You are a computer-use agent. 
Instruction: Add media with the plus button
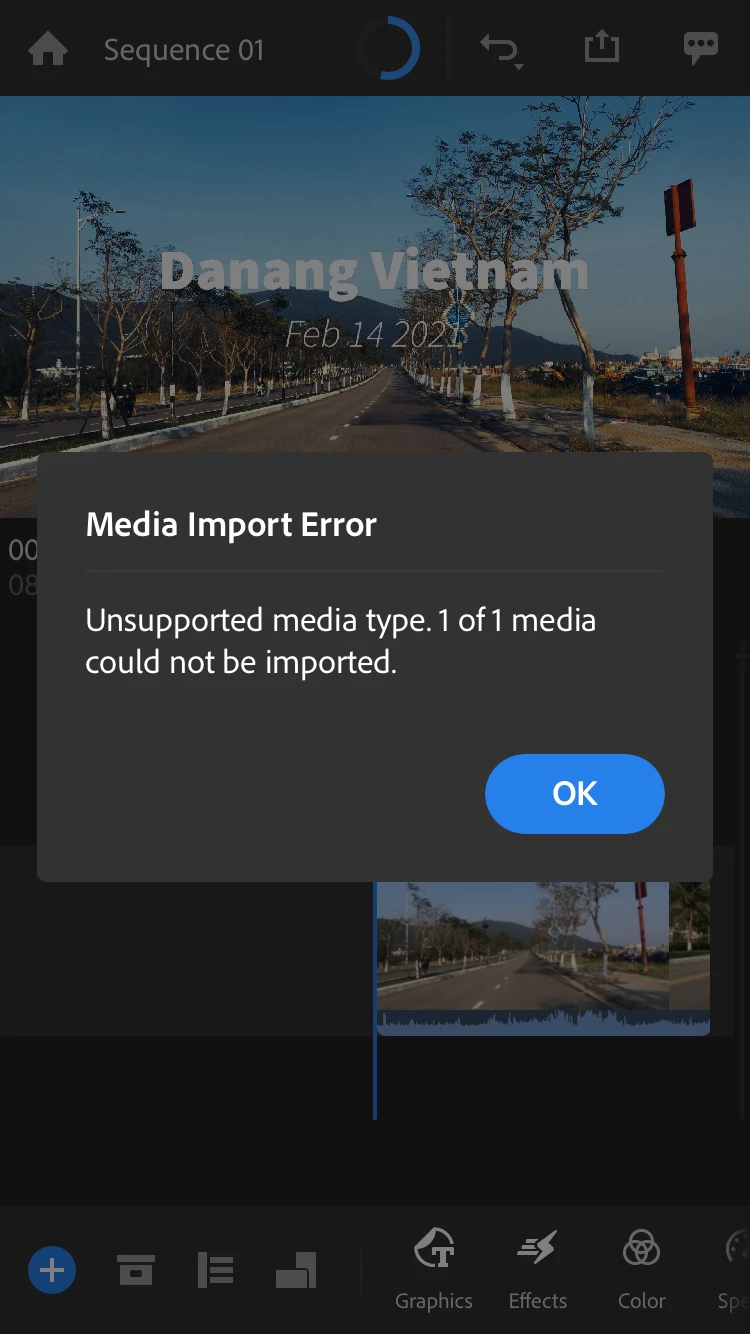tap(52, 1271)
